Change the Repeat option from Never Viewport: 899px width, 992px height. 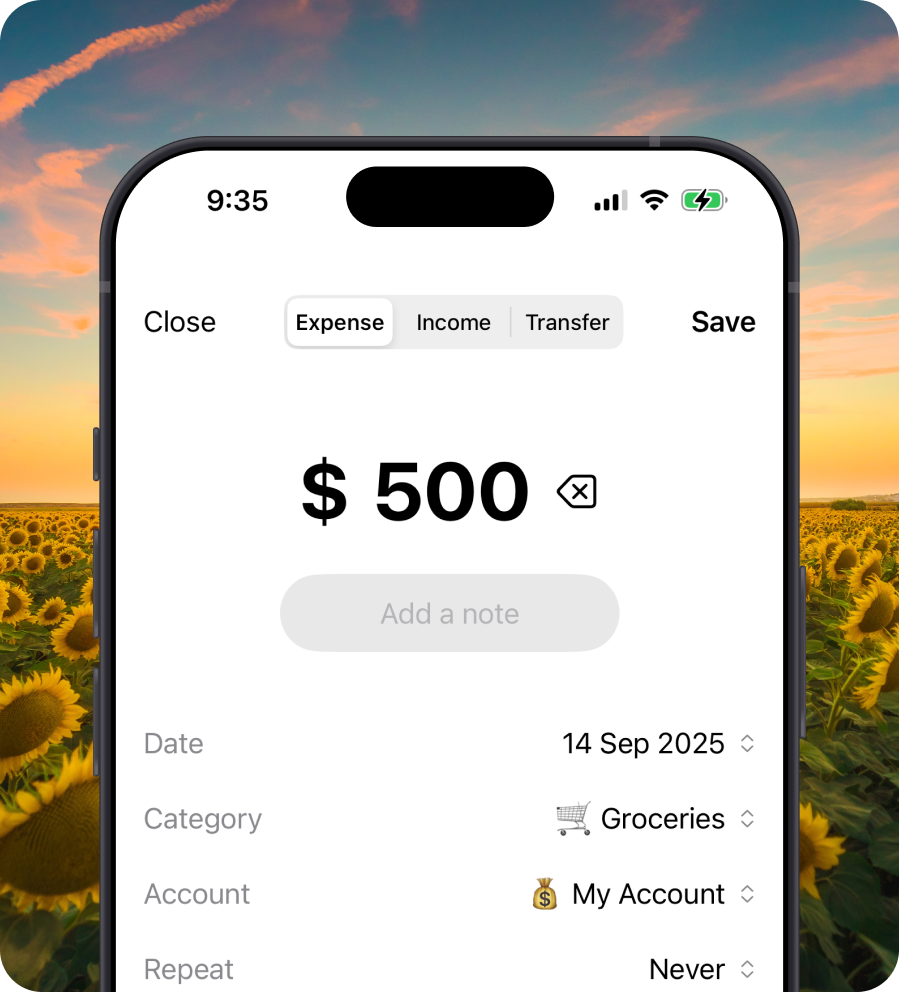coord(687,968)
